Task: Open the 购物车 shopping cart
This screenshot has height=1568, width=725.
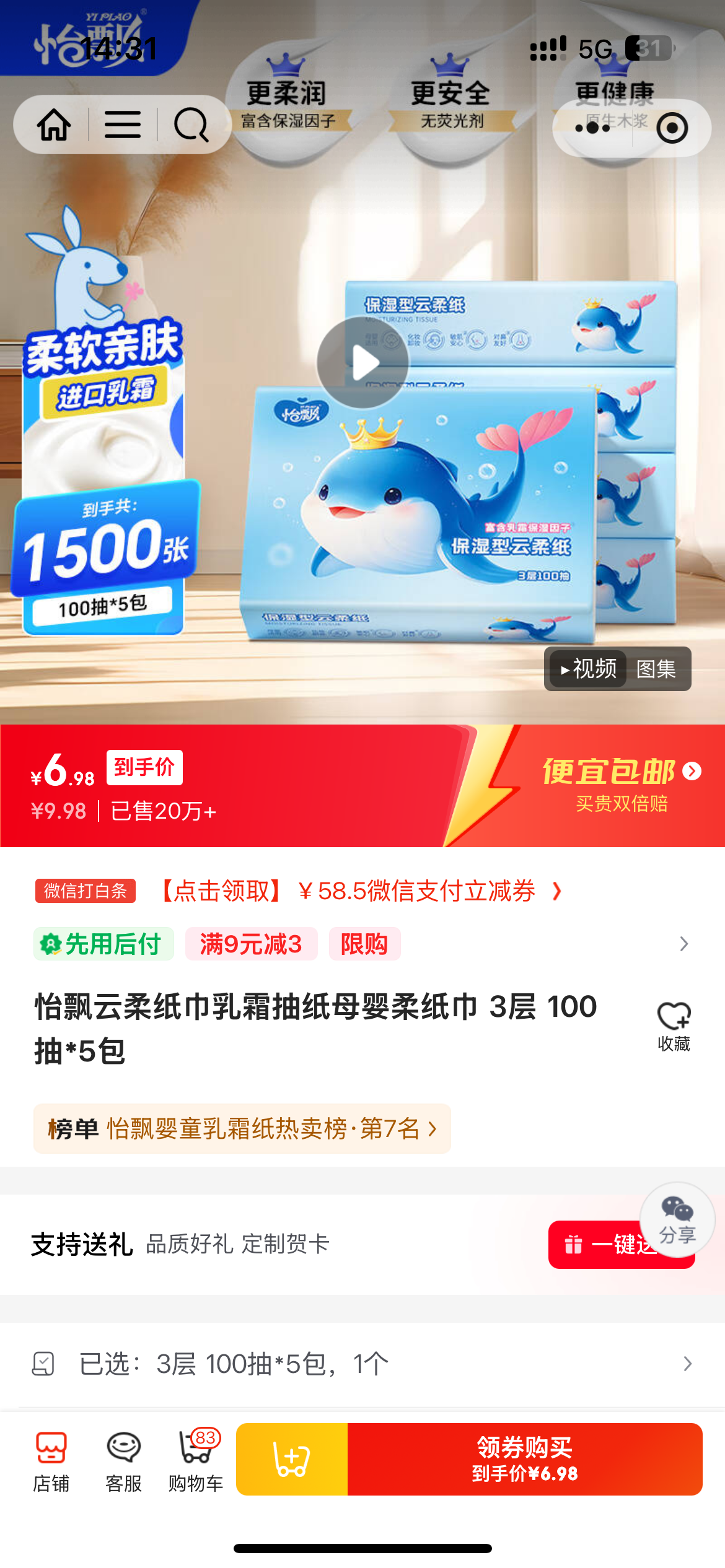Action: pyautogui.click(x=195, y=1460)
